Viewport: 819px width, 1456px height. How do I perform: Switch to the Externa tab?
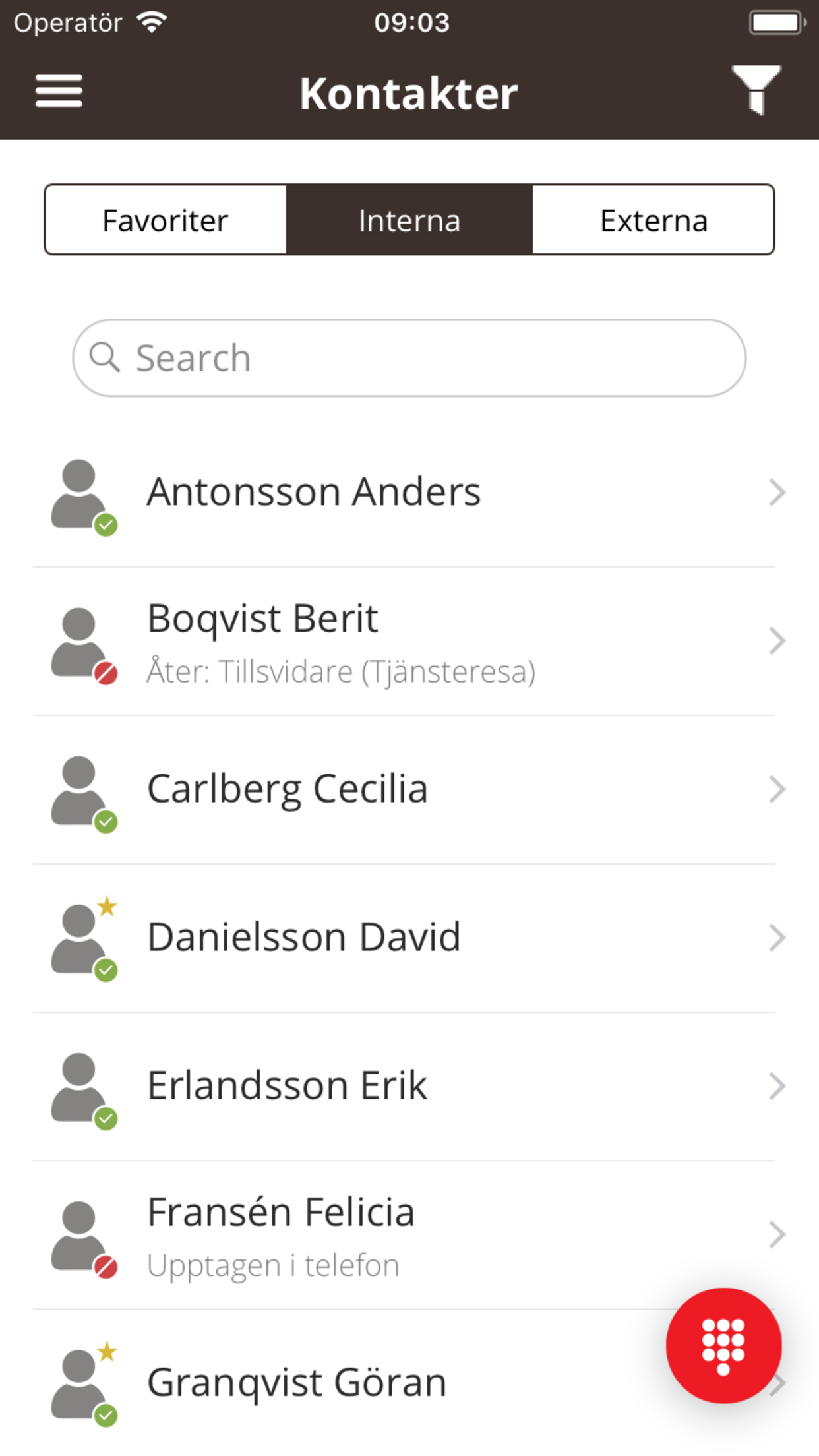653,220
